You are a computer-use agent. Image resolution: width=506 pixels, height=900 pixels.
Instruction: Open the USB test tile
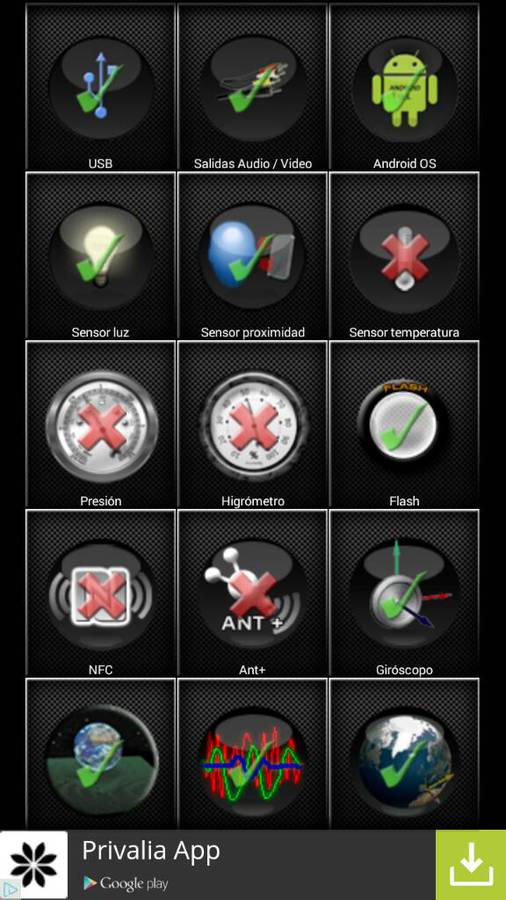(x=100, y=87)
